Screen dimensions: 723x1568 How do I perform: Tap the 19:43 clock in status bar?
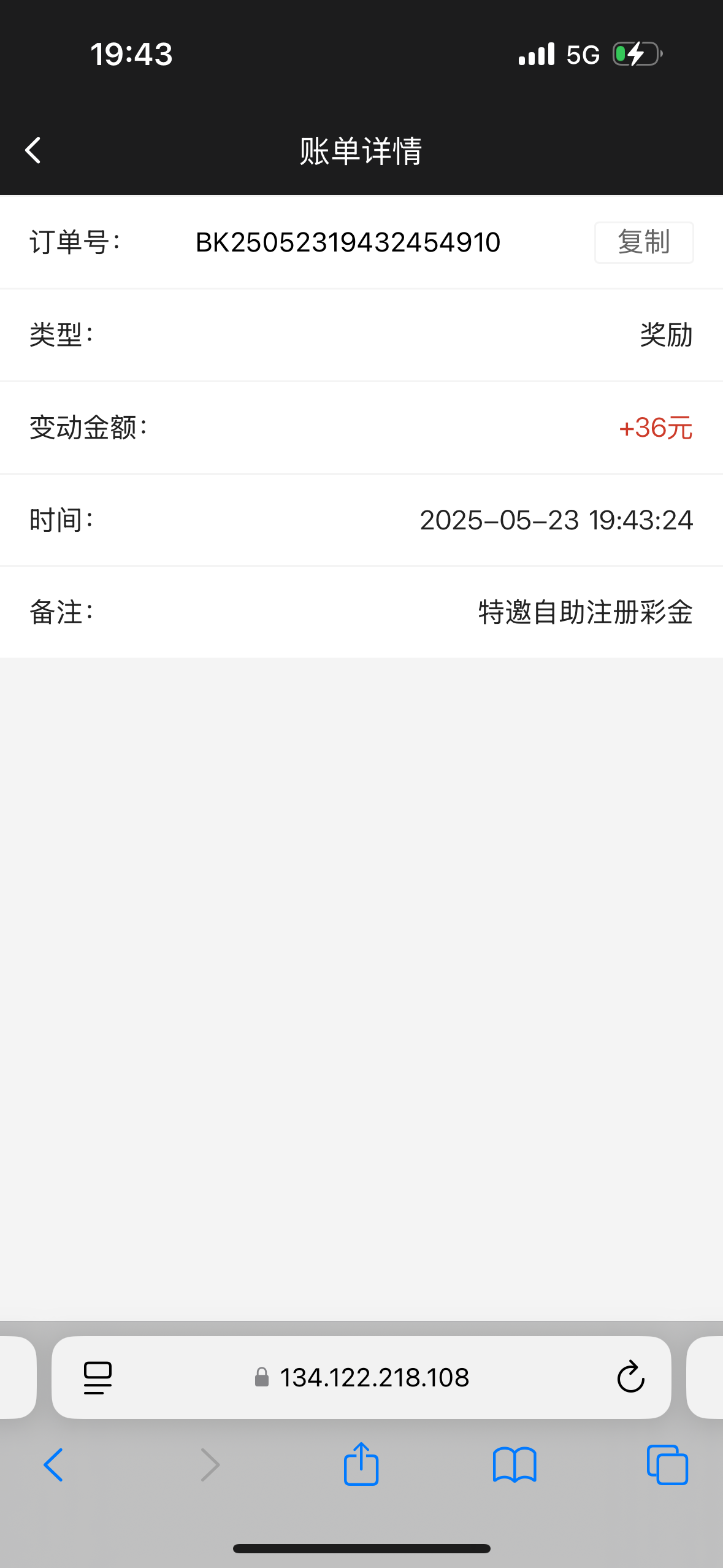pos(131,55)
